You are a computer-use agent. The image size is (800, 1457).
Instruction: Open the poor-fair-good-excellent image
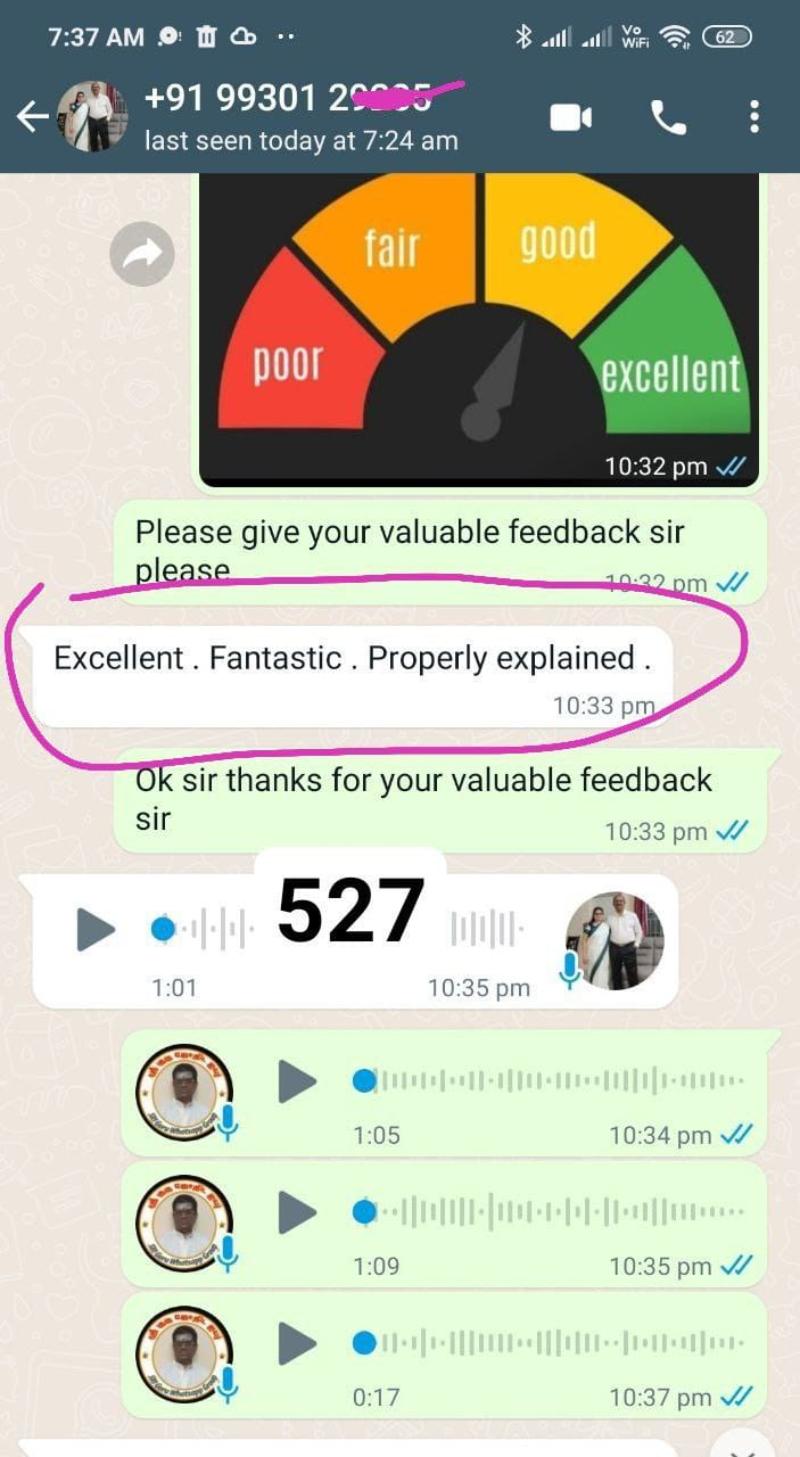point(480,320)
